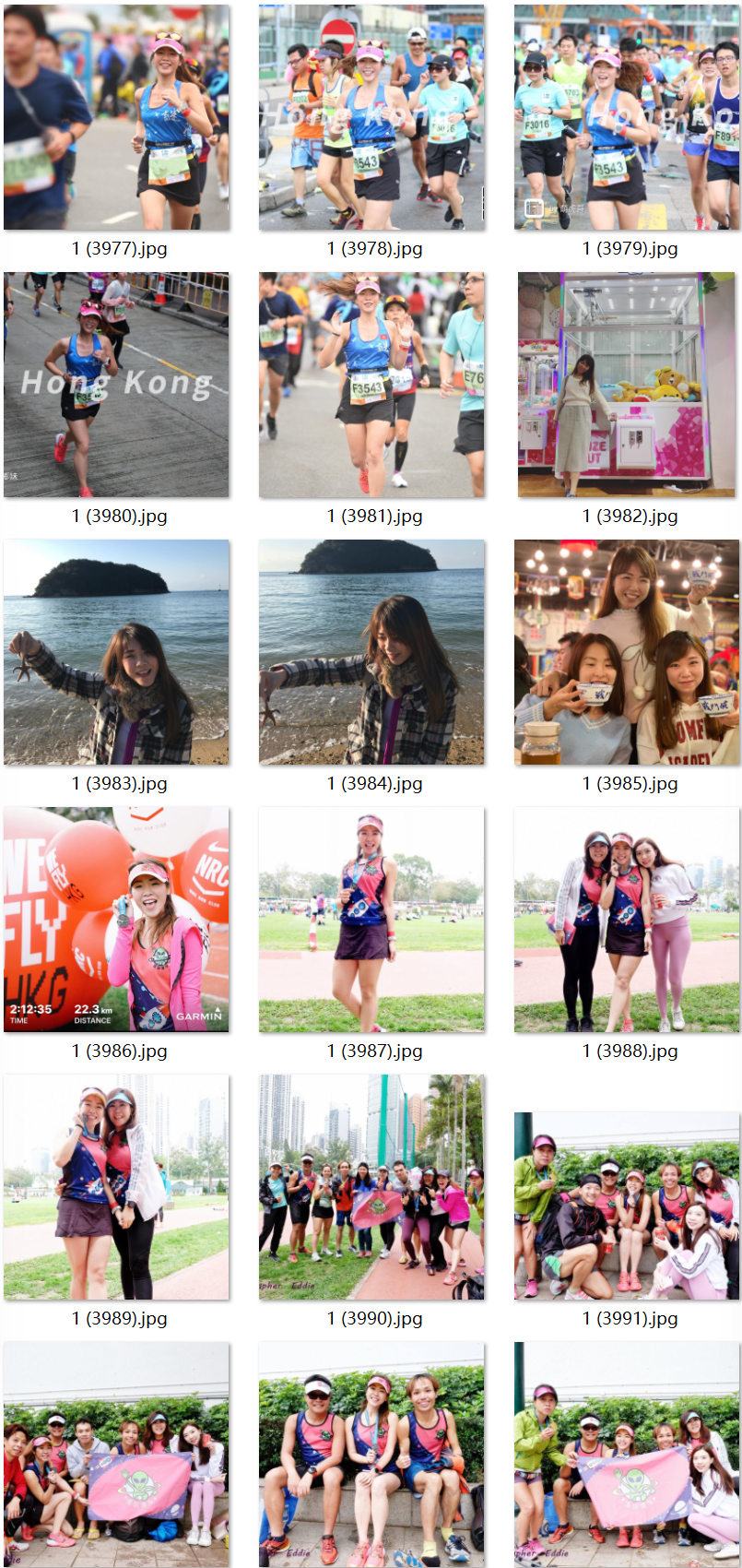The width and height of the screenshot is (742, 1568).
Task: View the 1 (3984).jpg photo
Action: coord(371,652)
